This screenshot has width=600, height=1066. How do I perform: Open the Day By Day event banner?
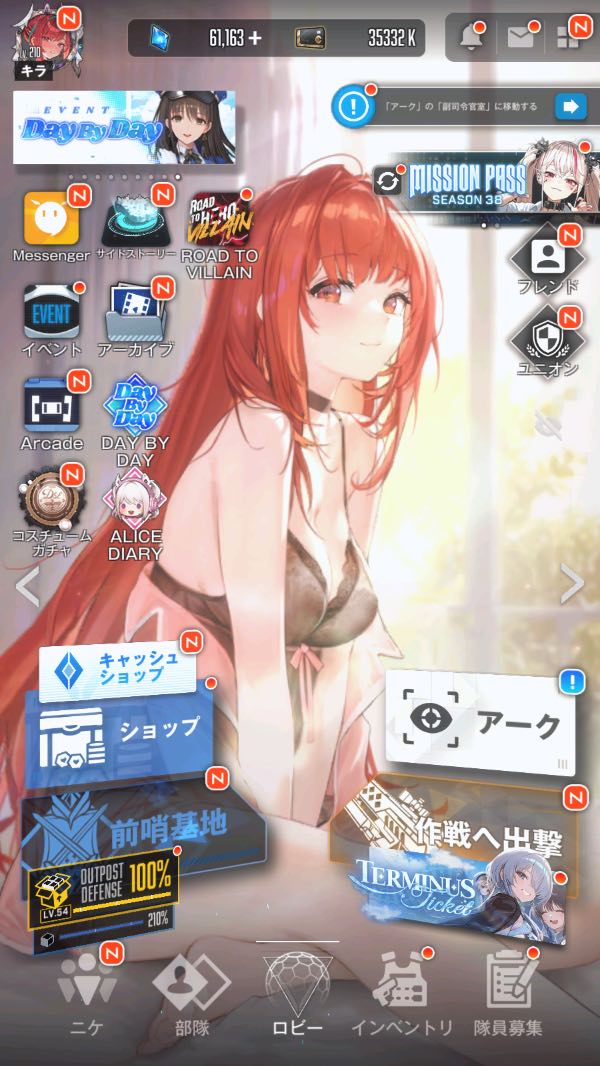pyautogui.click(x=124, y=127)
